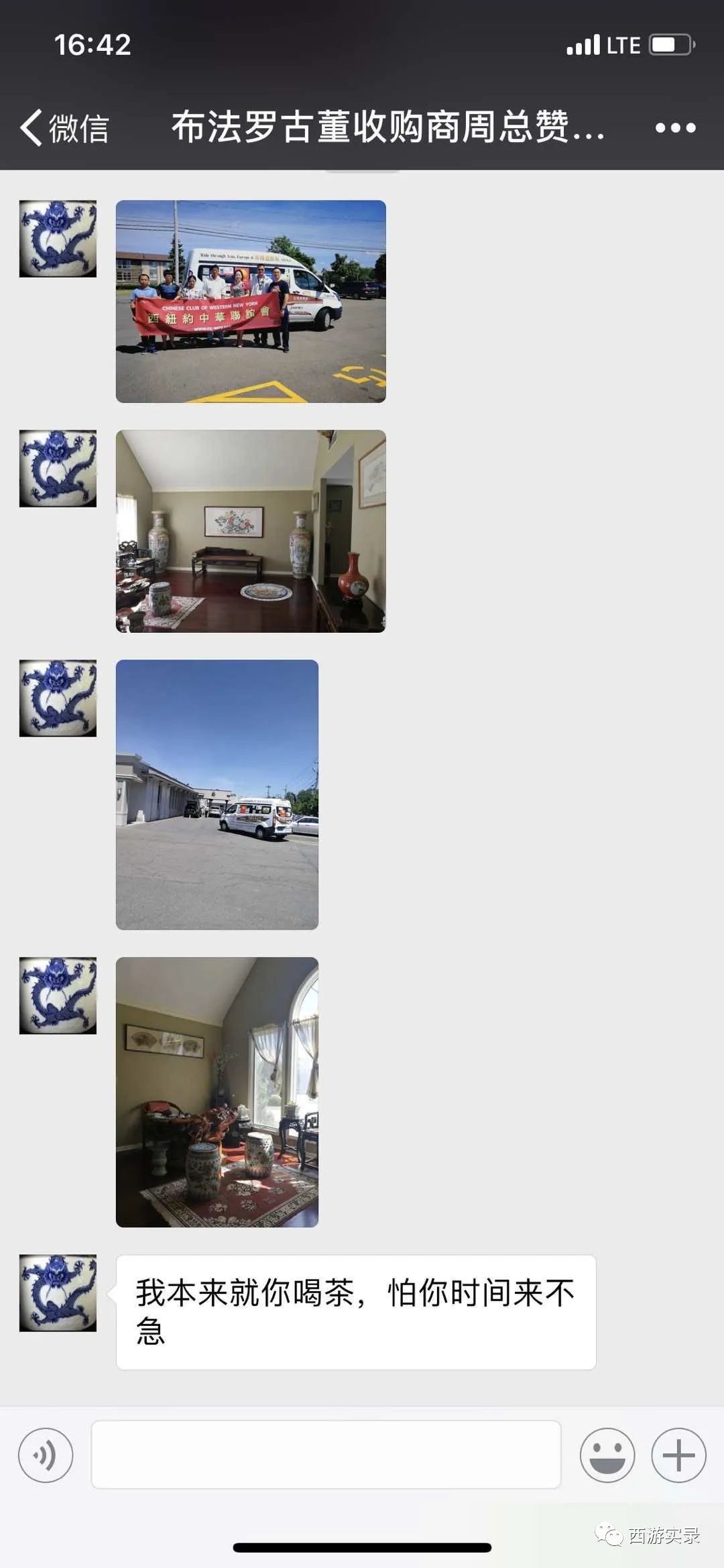Go back to the 微信 chat list
This screenshot has height=1568, width=724.
(x=64, y=127)
